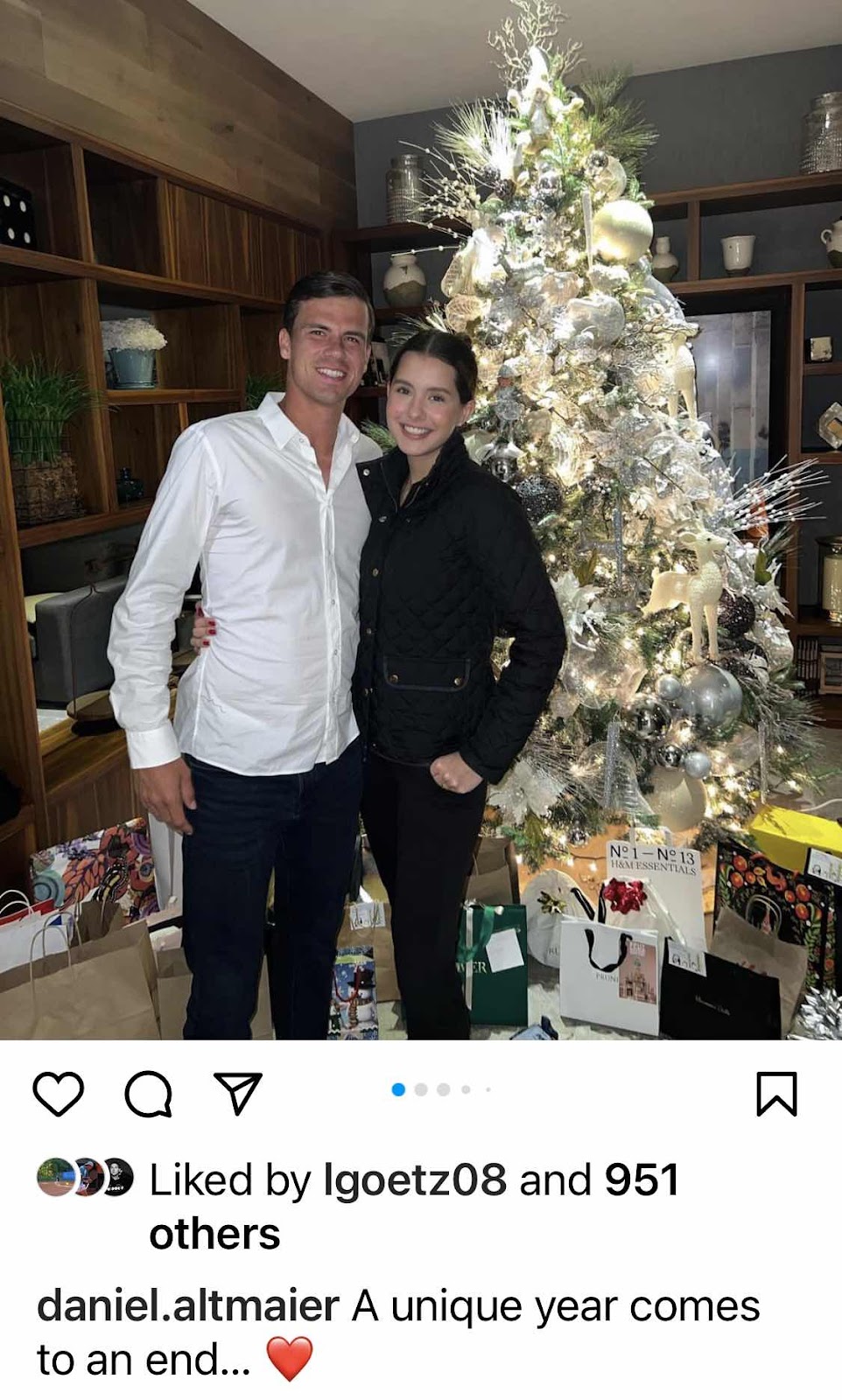Share post via paper plane icon
Image resolution: width=842 pixels, height=1400 pixels.
point(238,1094)
